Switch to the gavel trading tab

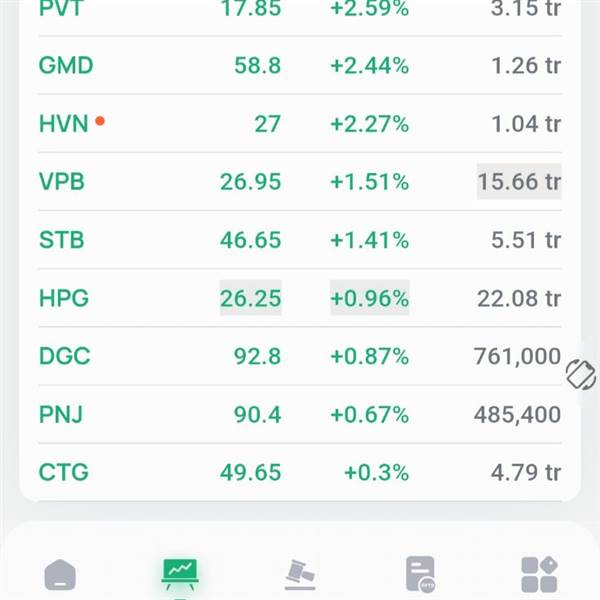point(300,574)
